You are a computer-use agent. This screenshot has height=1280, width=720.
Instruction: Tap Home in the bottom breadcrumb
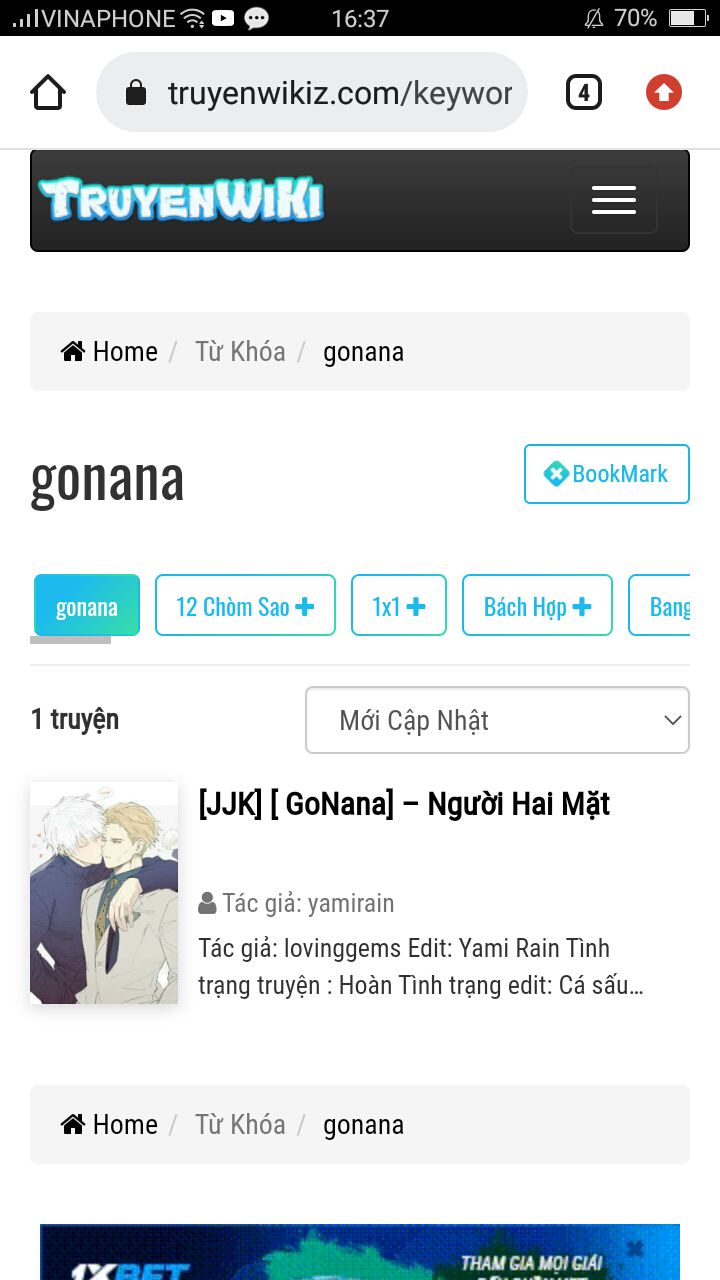coord(110,1124)
